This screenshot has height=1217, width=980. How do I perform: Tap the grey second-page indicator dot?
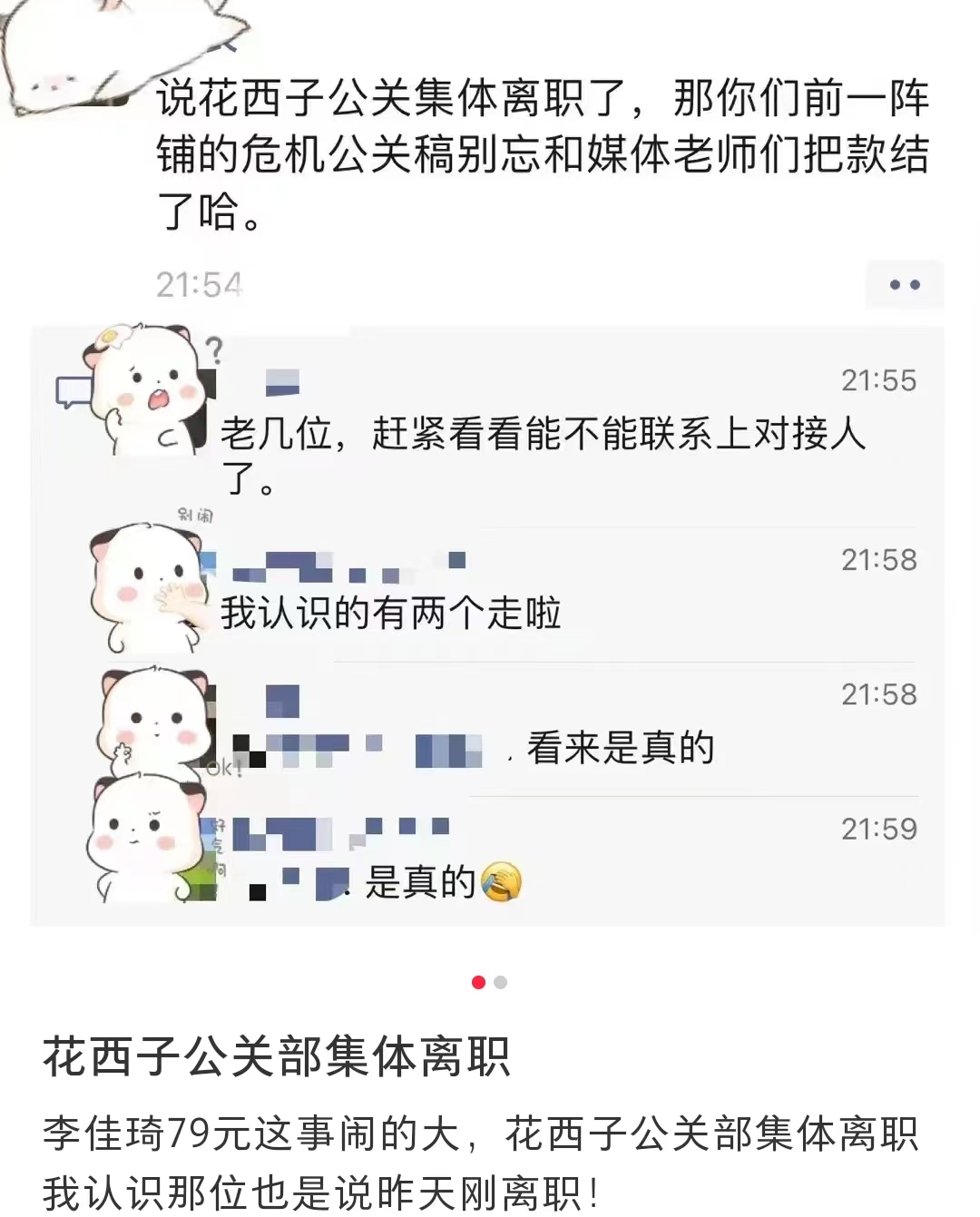[x=500, y=983]
